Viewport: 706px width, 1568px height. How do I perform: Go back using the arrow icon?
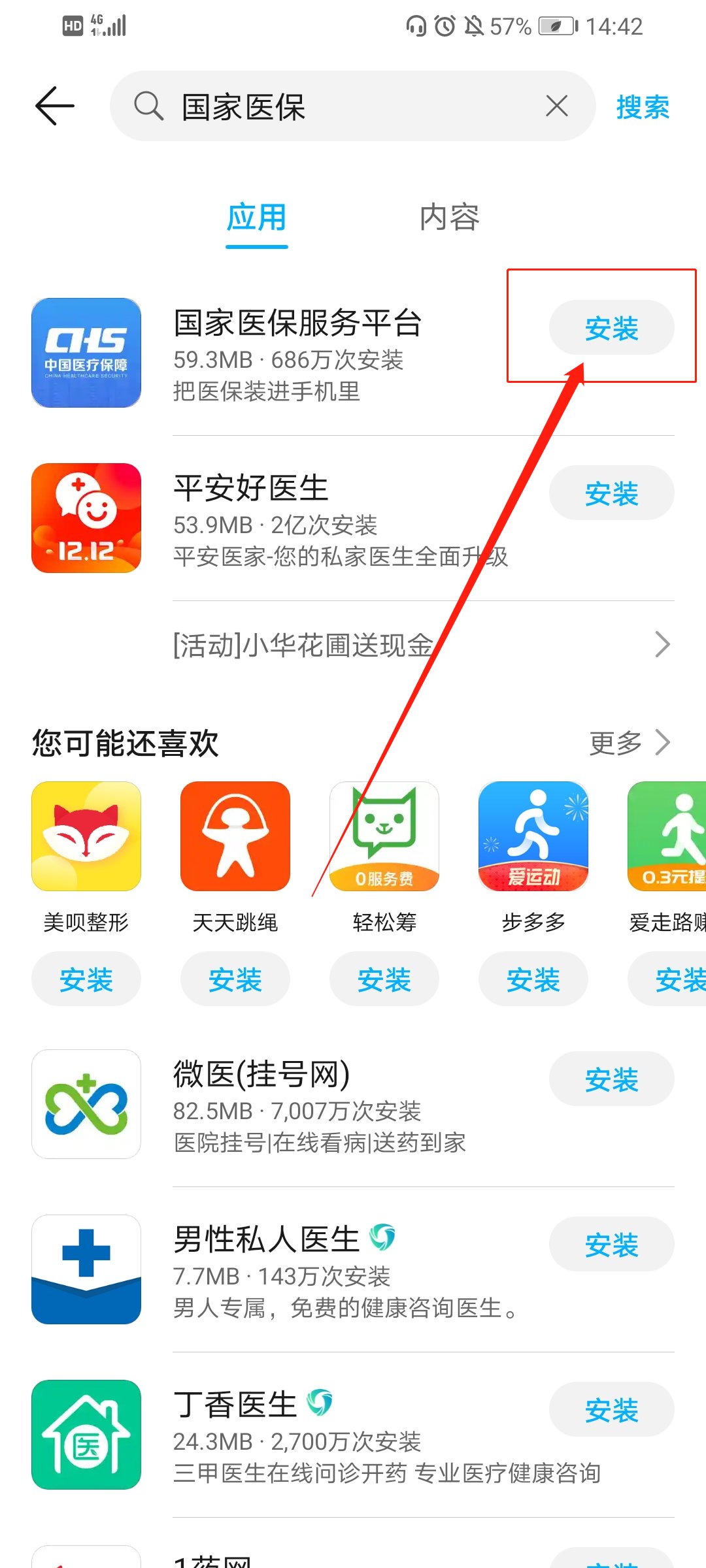click(55, 106)
